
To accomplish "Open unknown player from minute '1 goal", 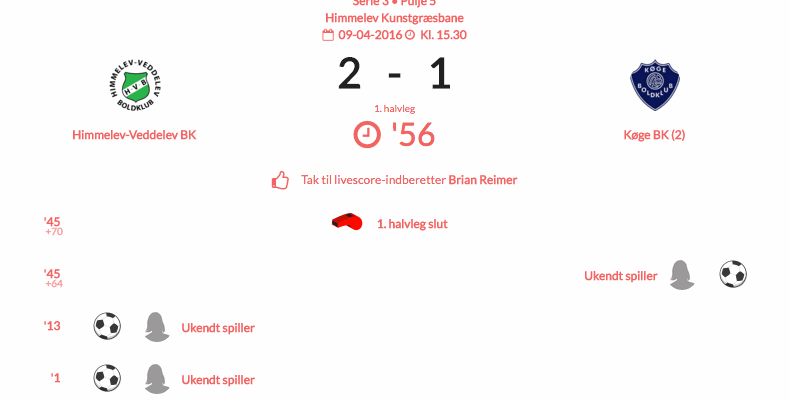I will point(218,380).
